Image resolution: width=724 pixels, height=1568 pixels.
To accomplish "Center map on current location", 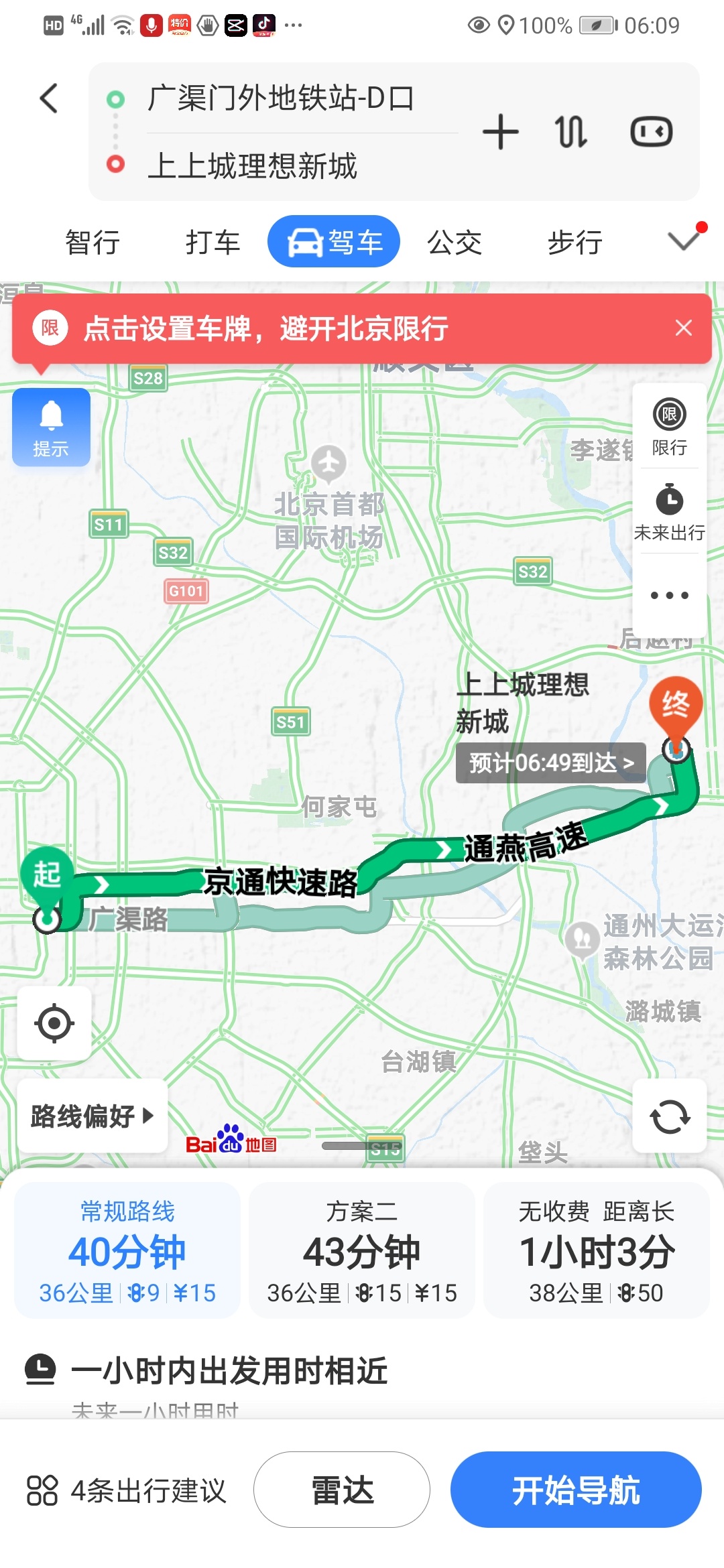I will pos(54,1023).
